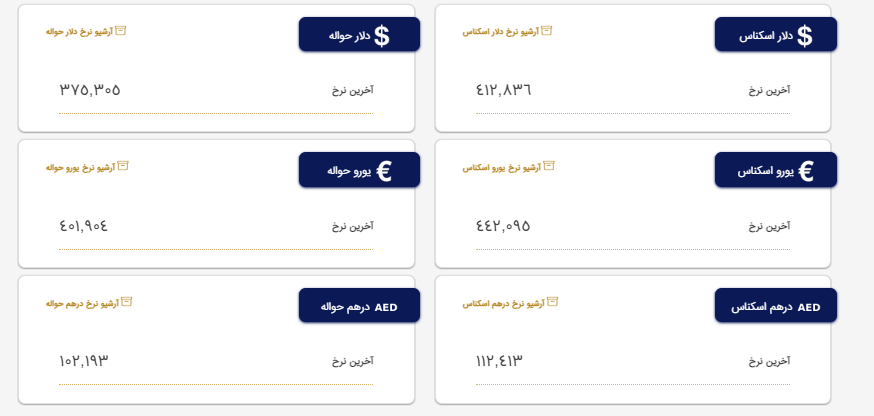The height and width of the screenshot is (416, 874).
Task: Open the dirham remittance rate archive link
Action: tap(88, 302)
